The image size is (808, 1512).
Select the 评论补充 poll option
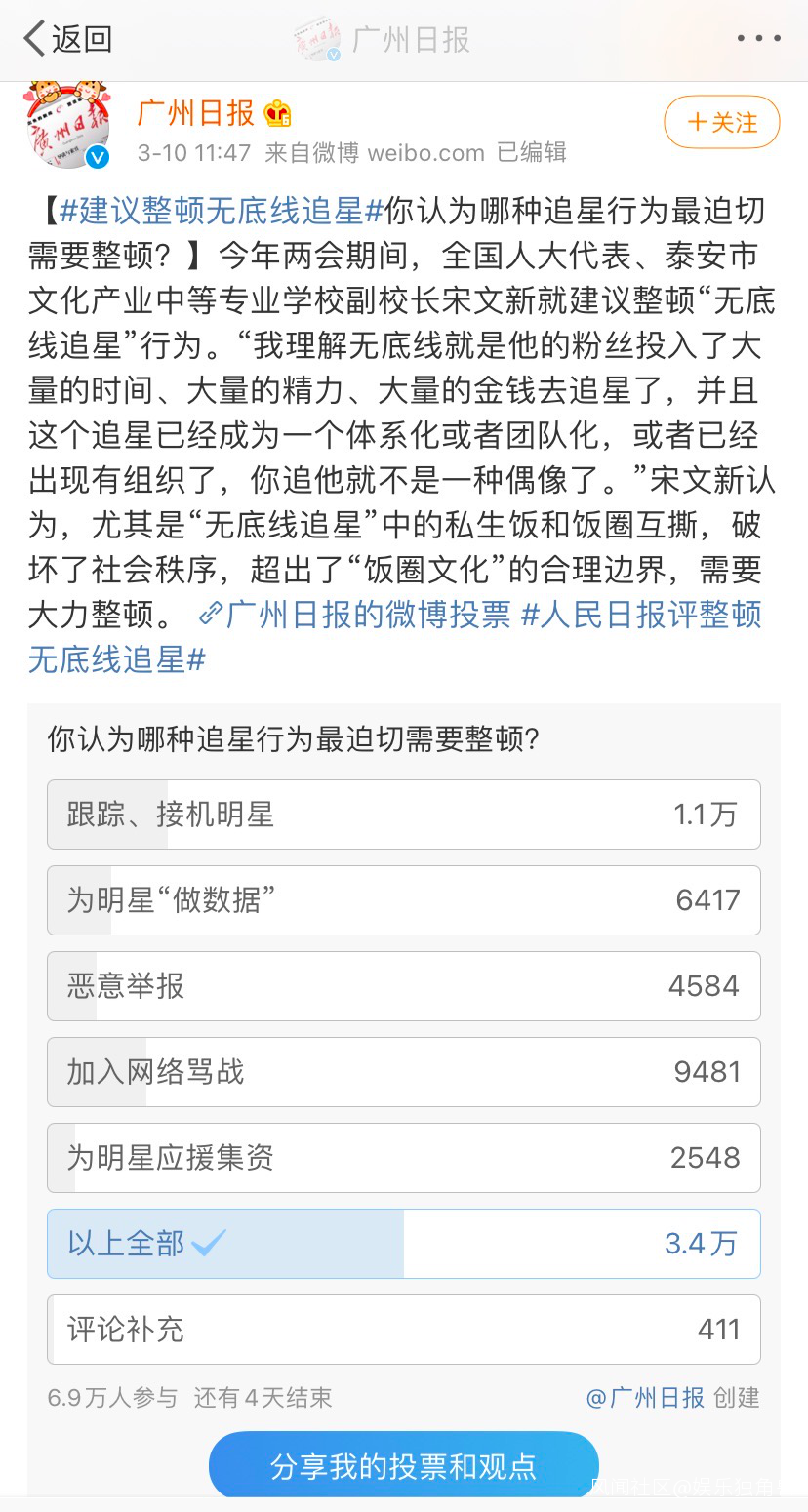click(x=403, y=1329)
